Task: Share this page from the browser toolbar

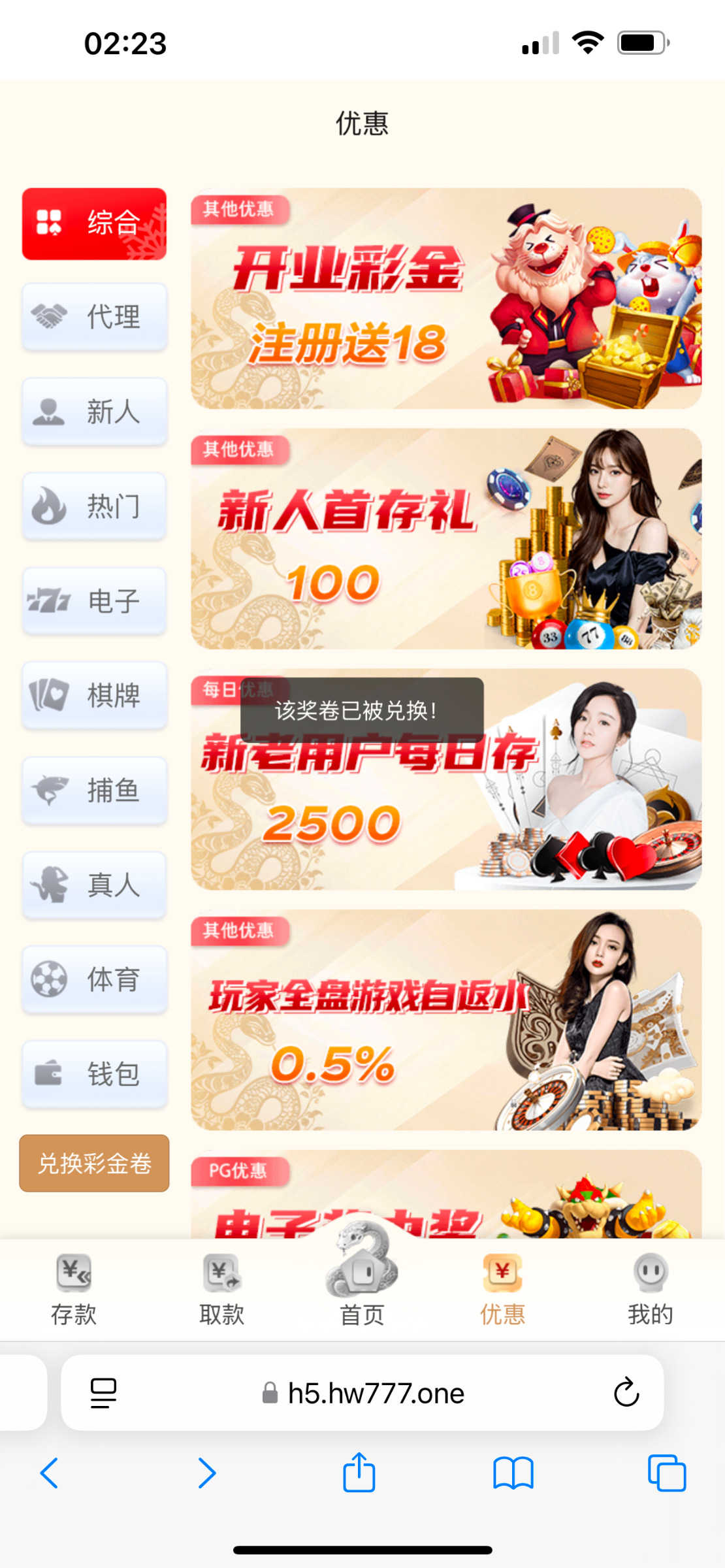Action: (x=359, y=1473)
